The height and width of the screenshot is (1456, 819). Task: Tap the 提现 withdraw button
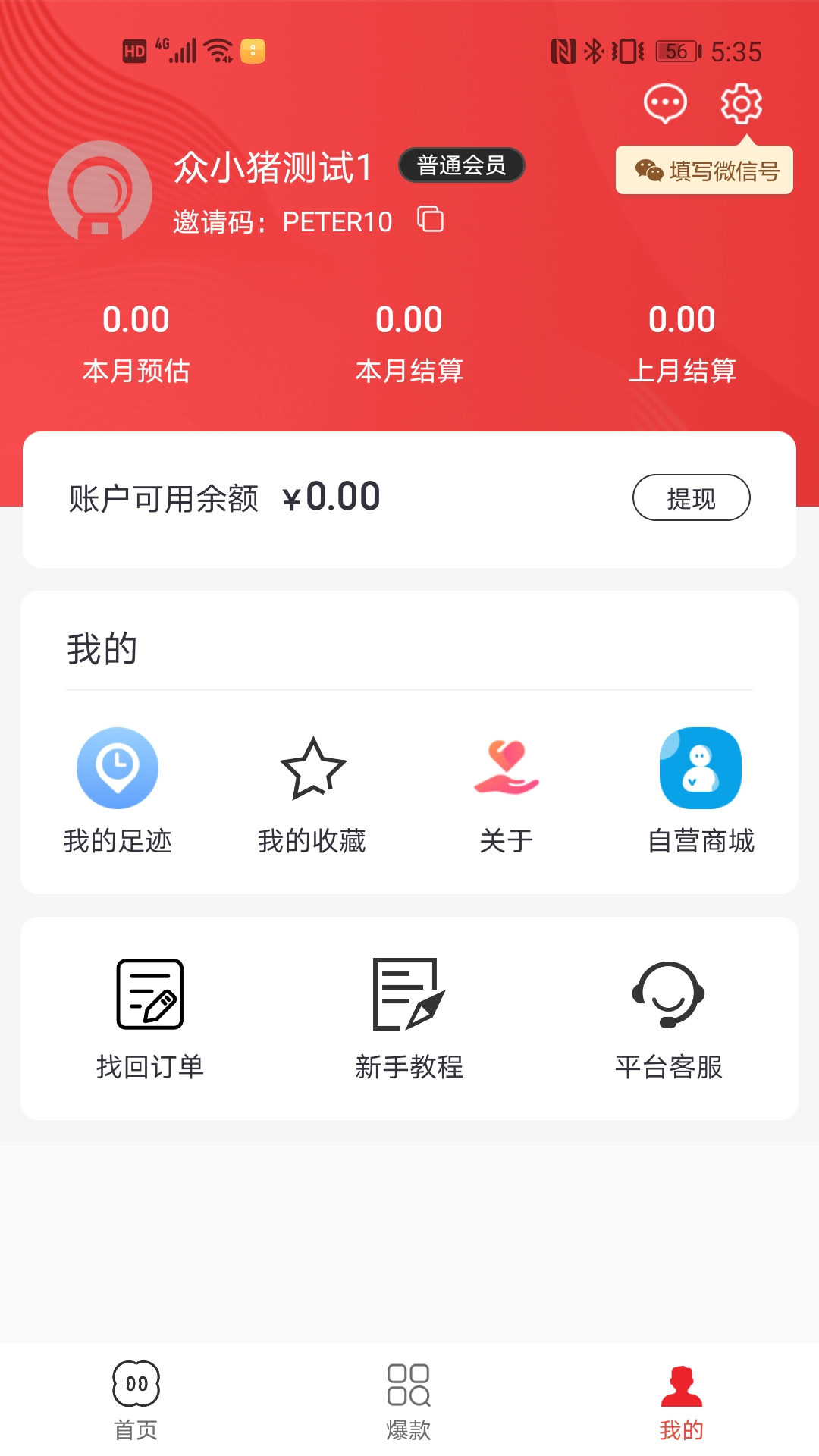pos(691,497)
